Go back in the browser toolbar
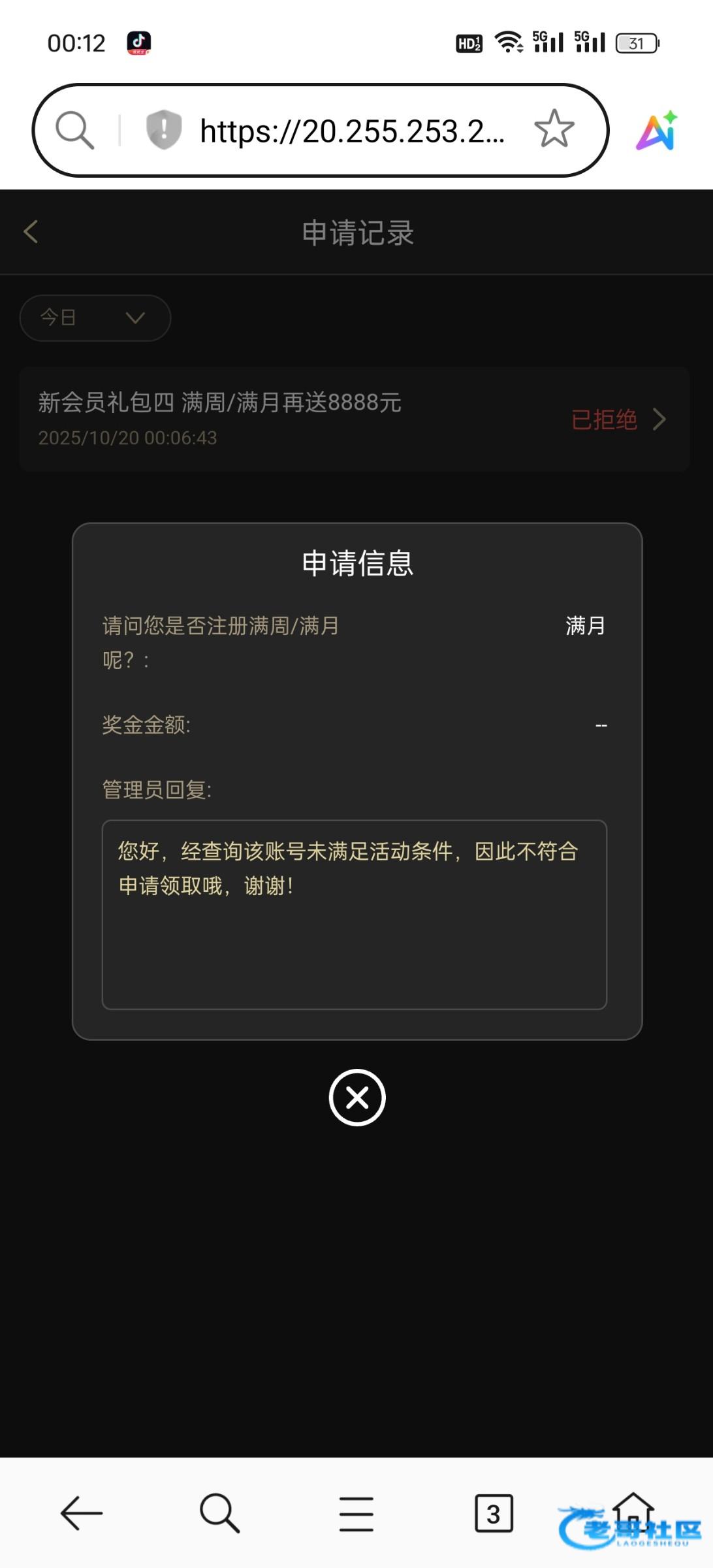 click(x=82, y=1513)
